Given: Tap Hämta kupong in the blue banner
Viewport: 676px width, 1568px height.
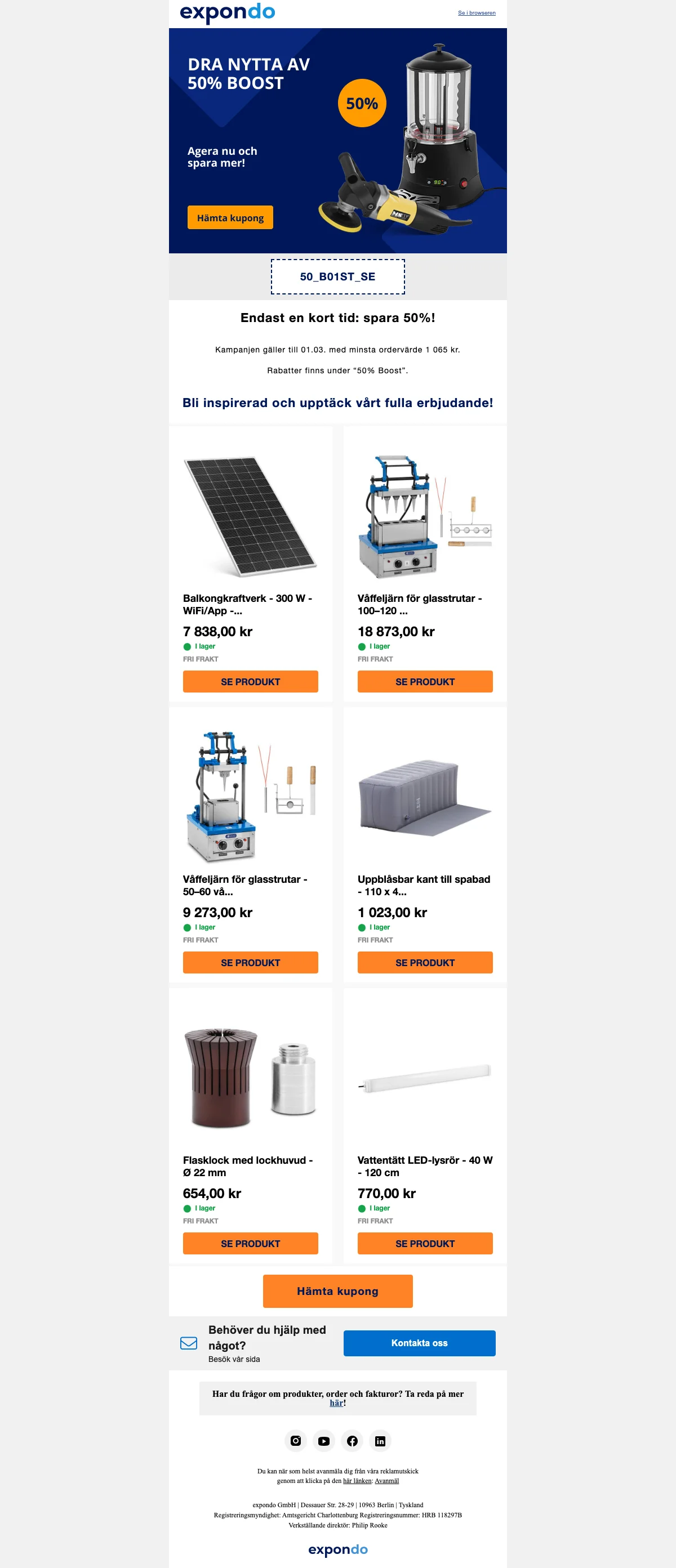Looking at the screenshot, I should (x=230, y=218).
